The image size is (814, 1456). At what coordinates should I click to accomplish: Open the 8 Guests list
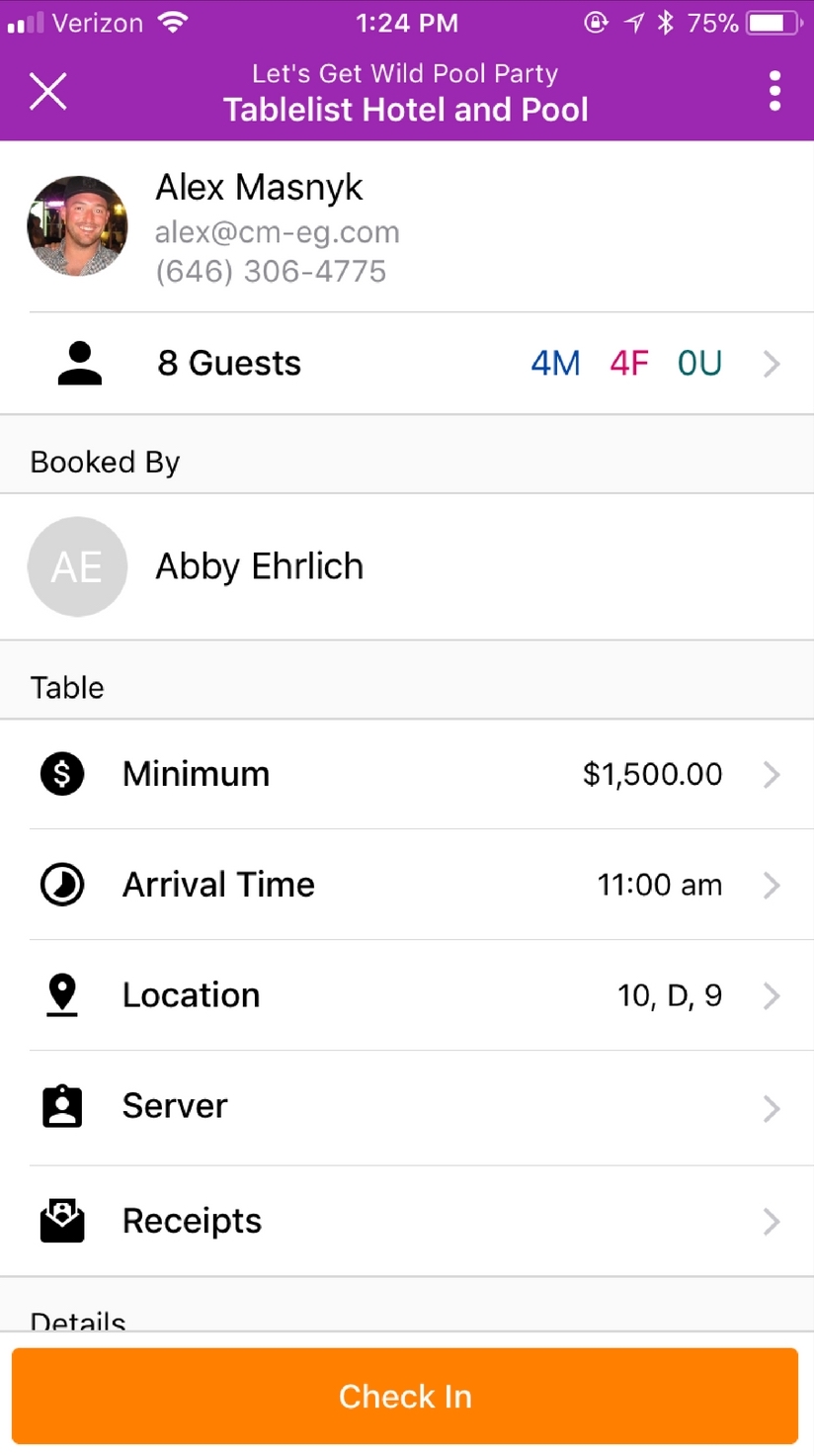click(x=406, y=364)
